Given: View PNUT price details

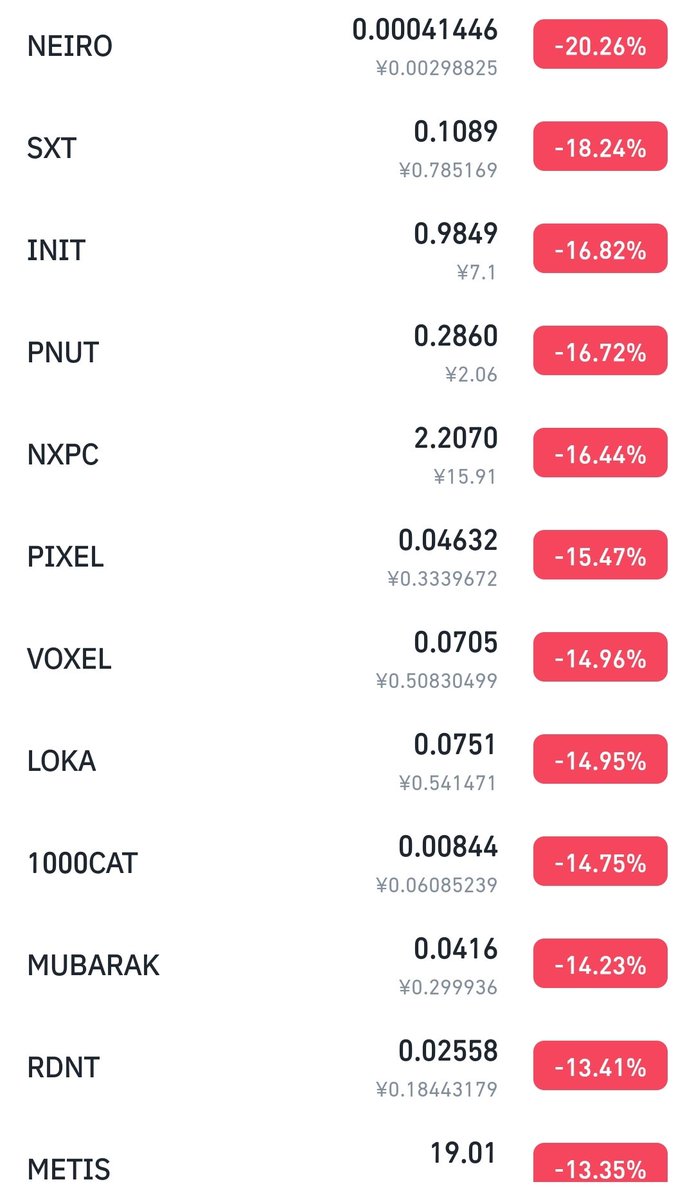Looking at the screenshot, I should coord(347,352).
